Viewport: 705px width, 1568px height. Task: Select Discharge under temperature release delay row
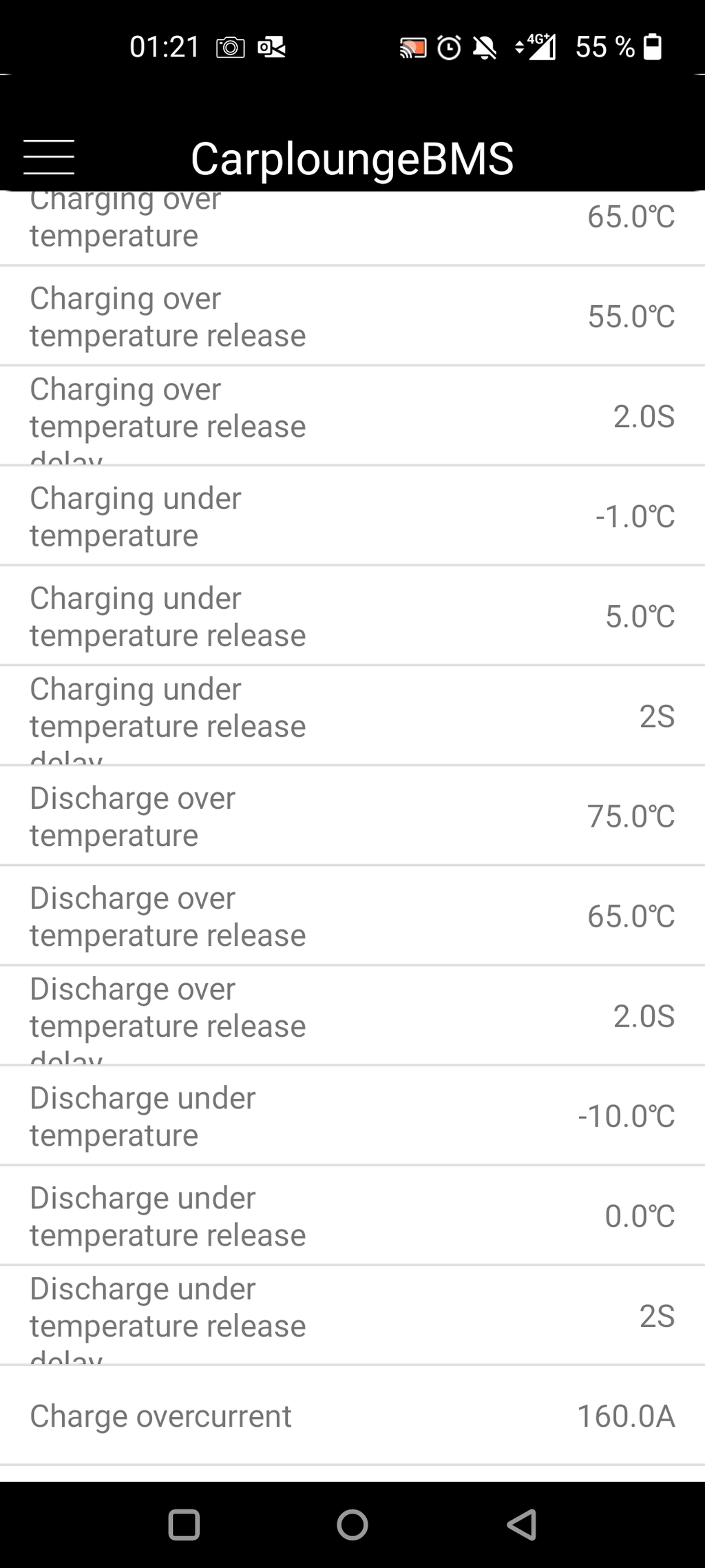click(x=352, y=1315)
